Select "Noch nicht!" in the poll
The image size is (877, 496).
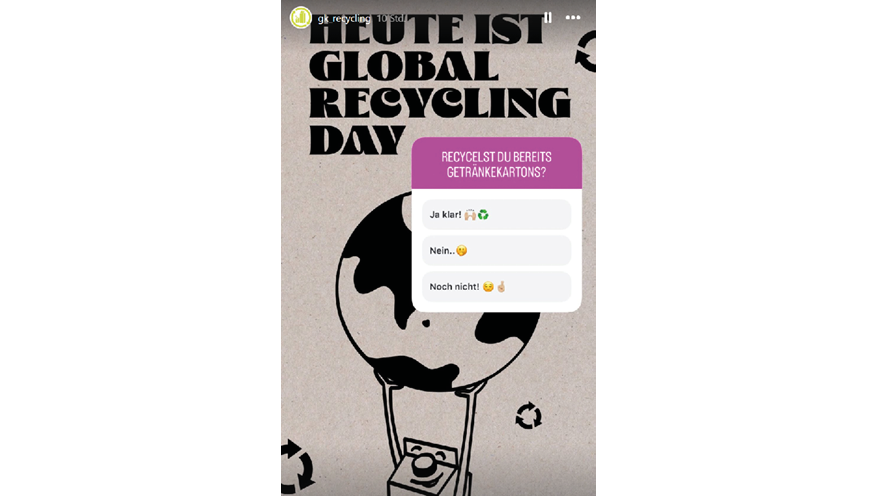pos(497,286)
